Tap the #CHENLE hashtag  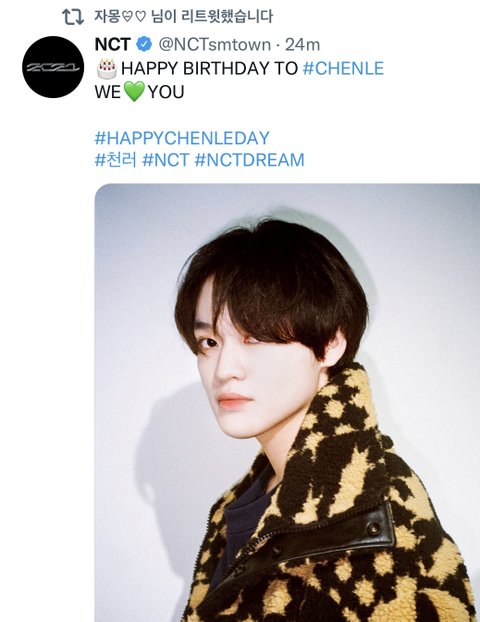[x=343, y=68]
